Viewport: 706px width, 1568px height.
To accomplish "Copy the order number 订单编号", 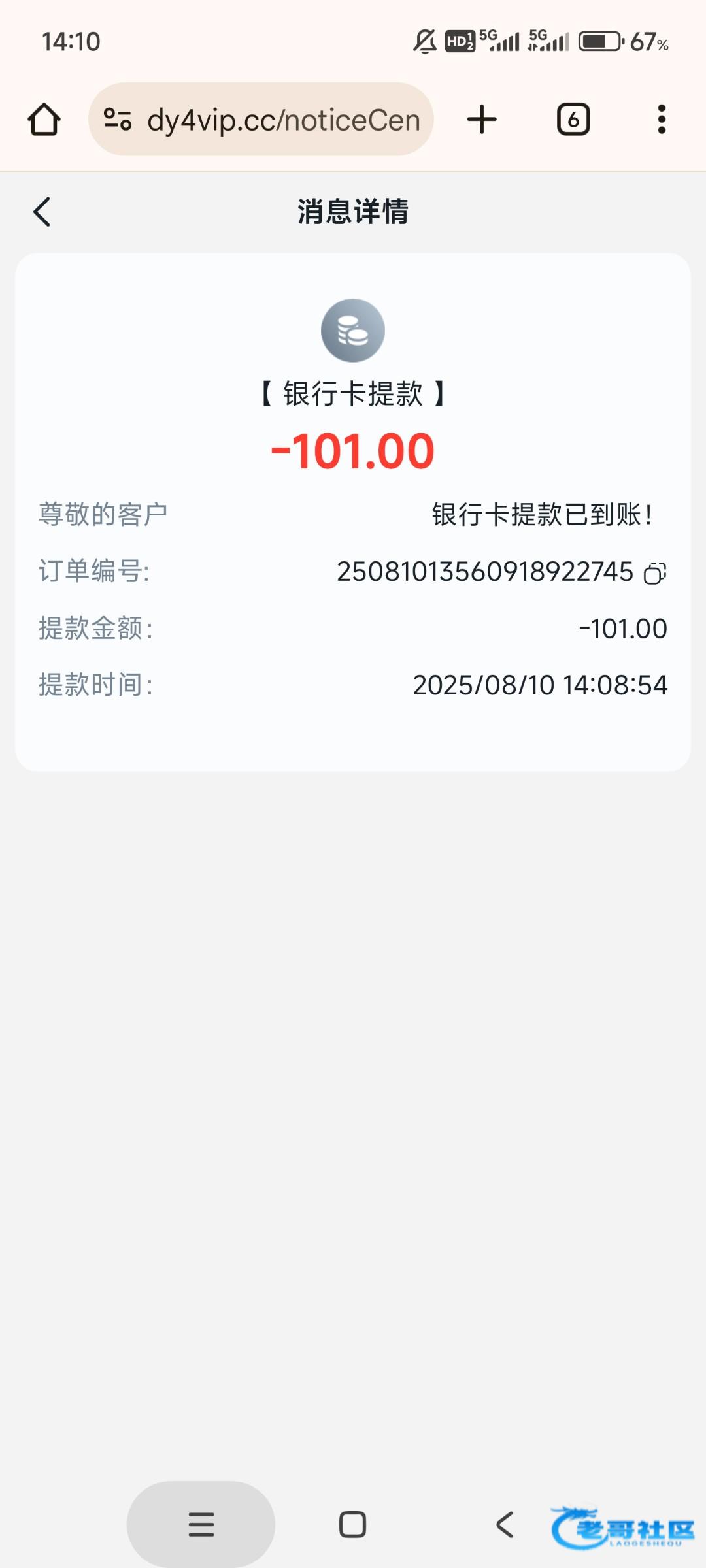I will coord(655,573).
